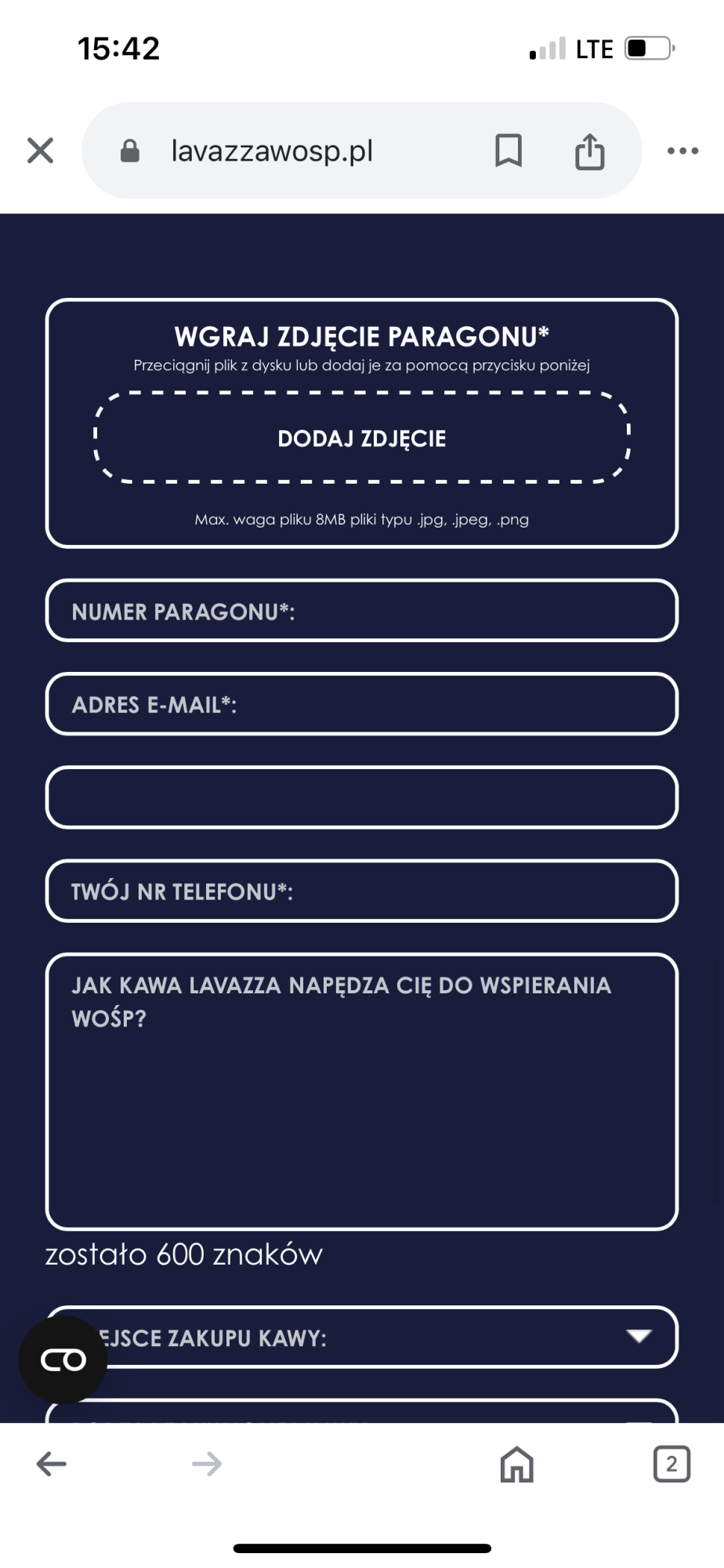Open the floating accessibility widget
Image resolution: width=724 pixels, height=1568 pixels.
63,1360
